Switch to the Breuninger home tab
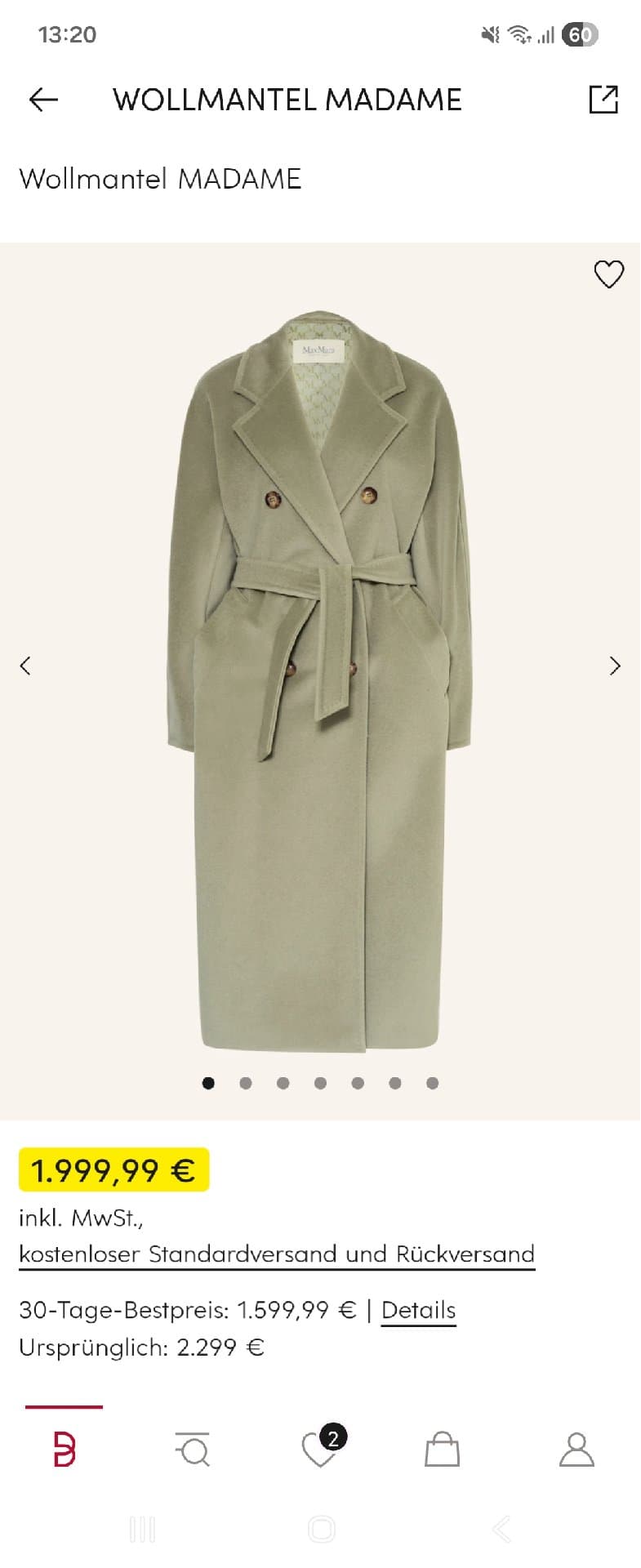This screenshot has width=641, height=1568. [65, 1450]
